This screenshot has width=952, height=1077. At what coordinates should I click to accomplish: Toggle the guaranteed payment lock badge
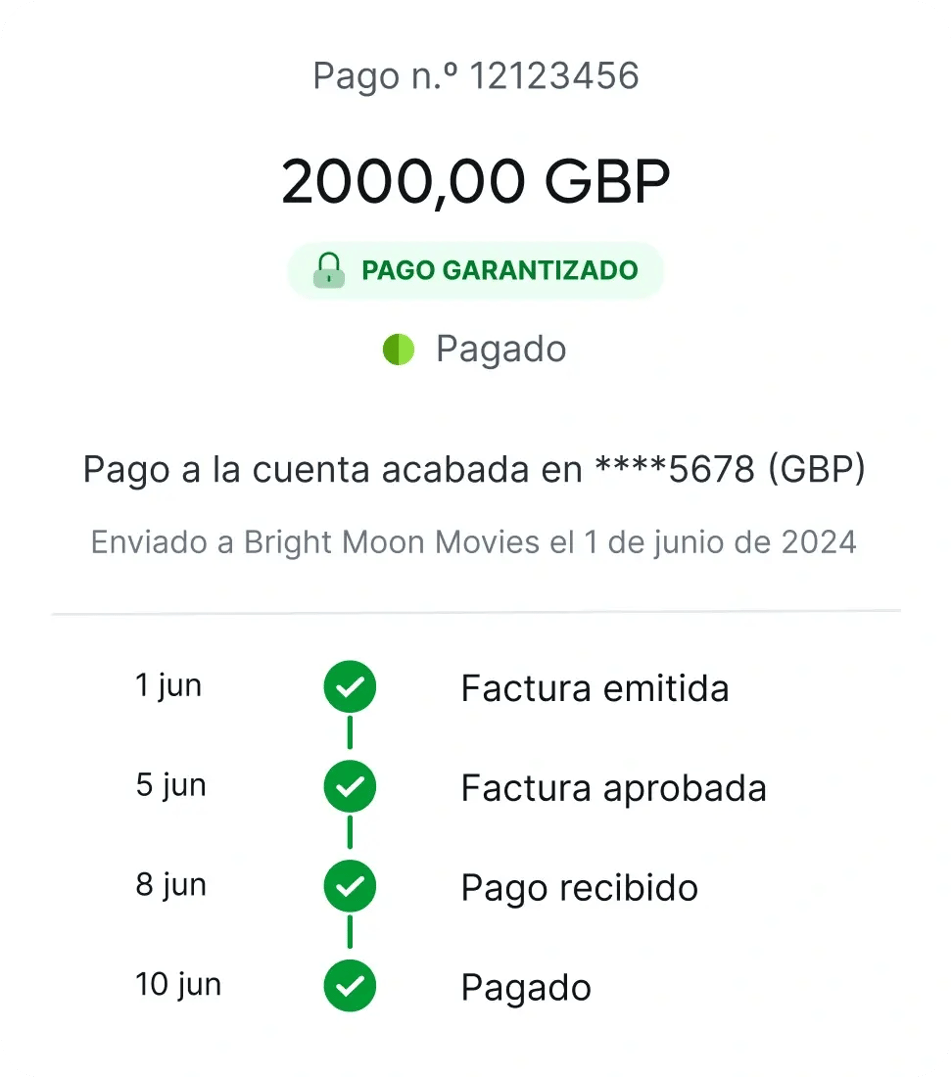coord(475,269)
